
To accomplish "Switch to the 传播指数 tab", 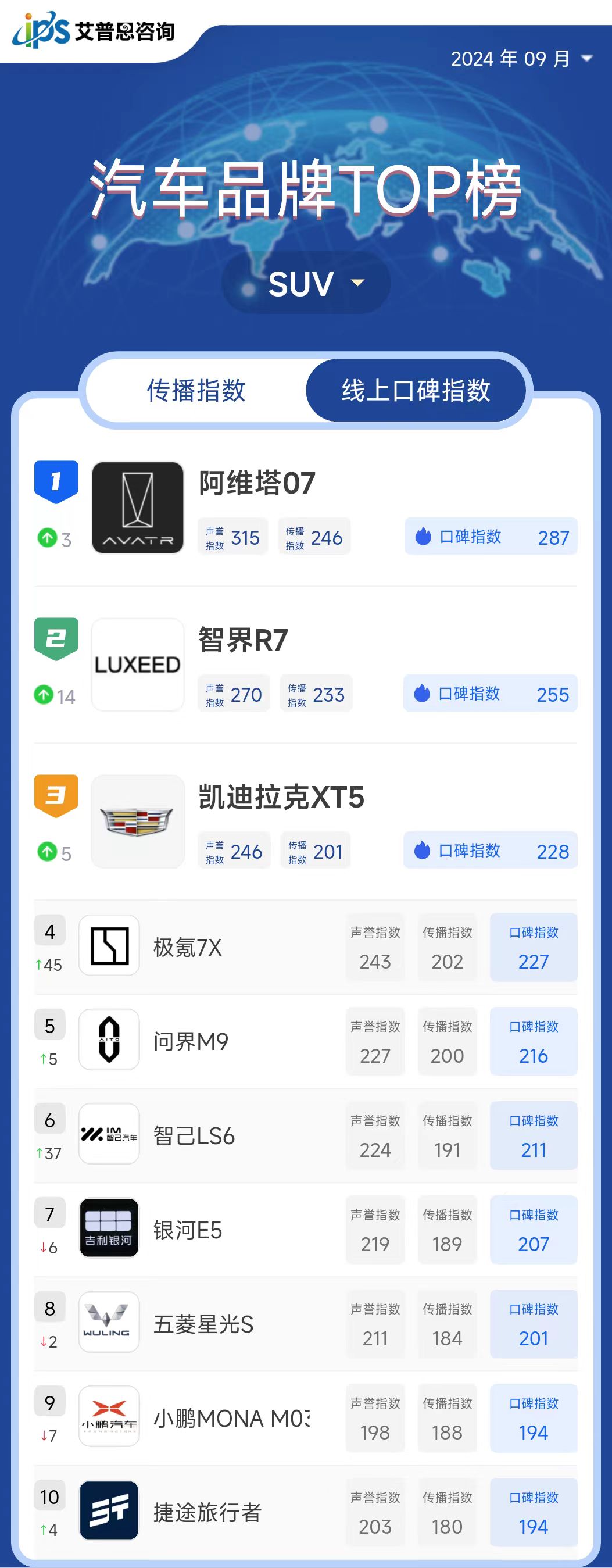I will coord(196,390).
